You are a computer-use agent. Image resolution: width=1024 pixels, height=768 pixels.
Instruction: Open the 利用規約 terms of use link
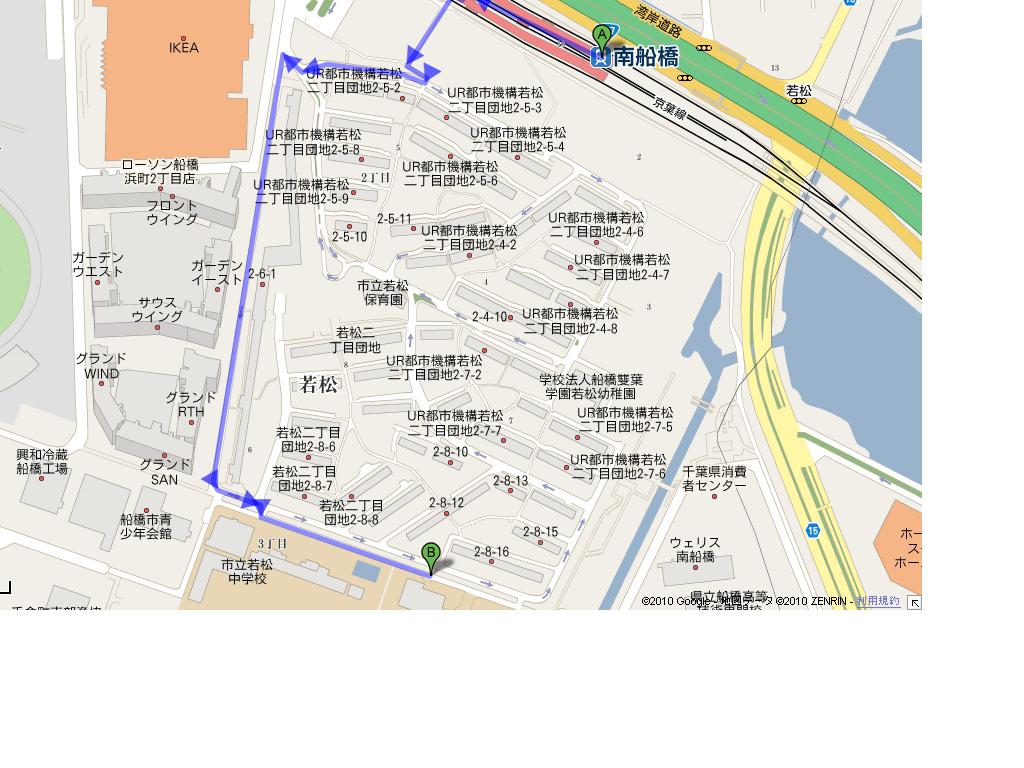click(x=877, y=601)
